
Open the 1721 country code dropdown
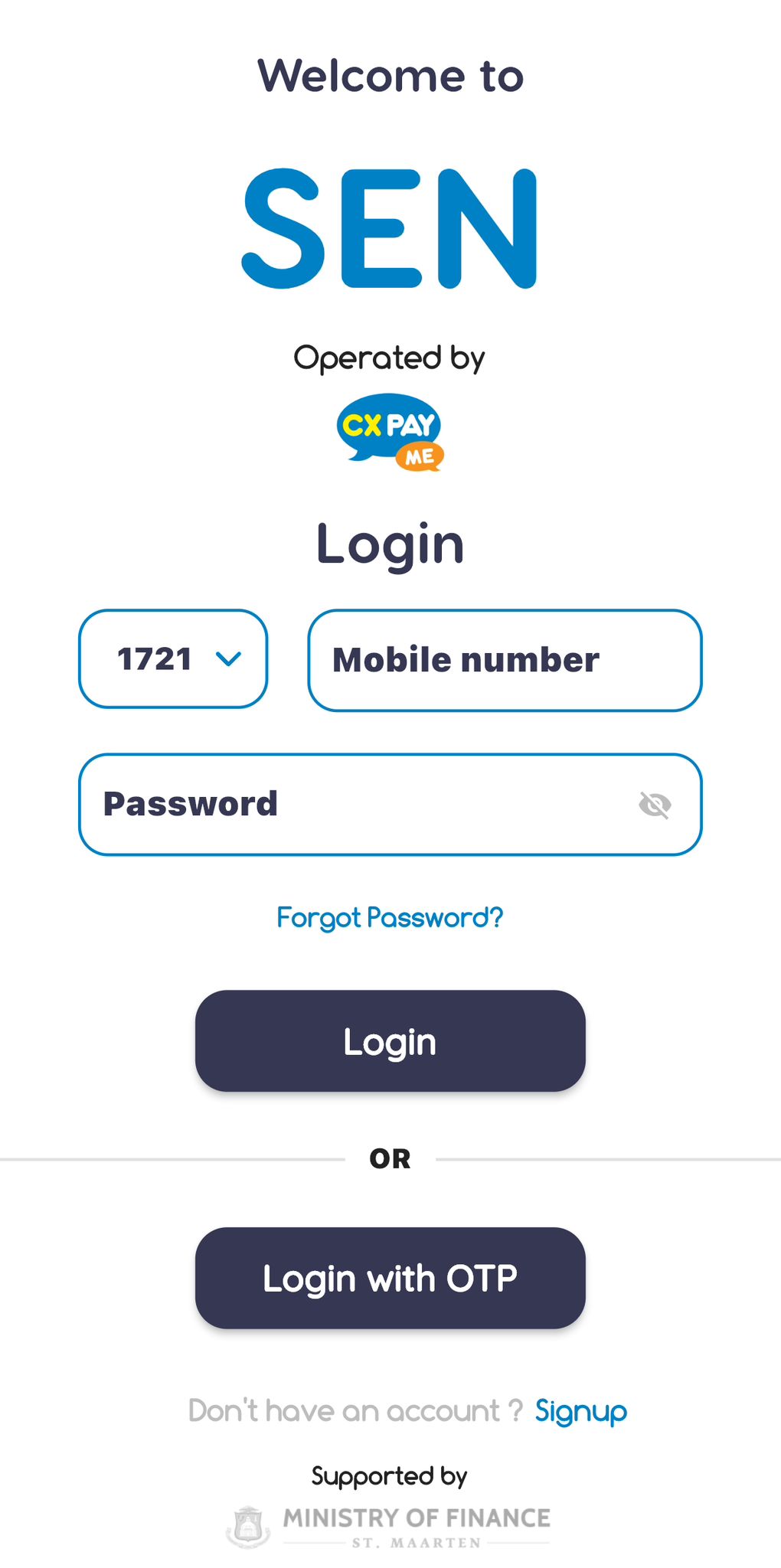(x=174, y=659)
